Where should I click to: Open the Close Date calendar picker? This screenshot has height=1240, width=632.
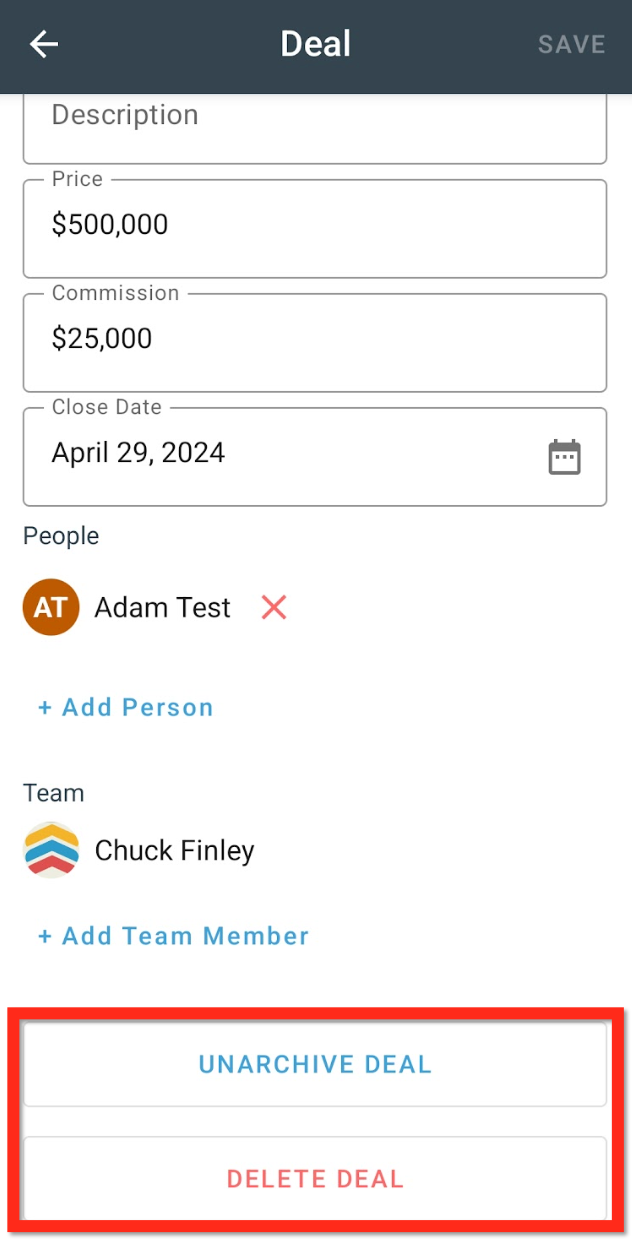tap(564, 457)
